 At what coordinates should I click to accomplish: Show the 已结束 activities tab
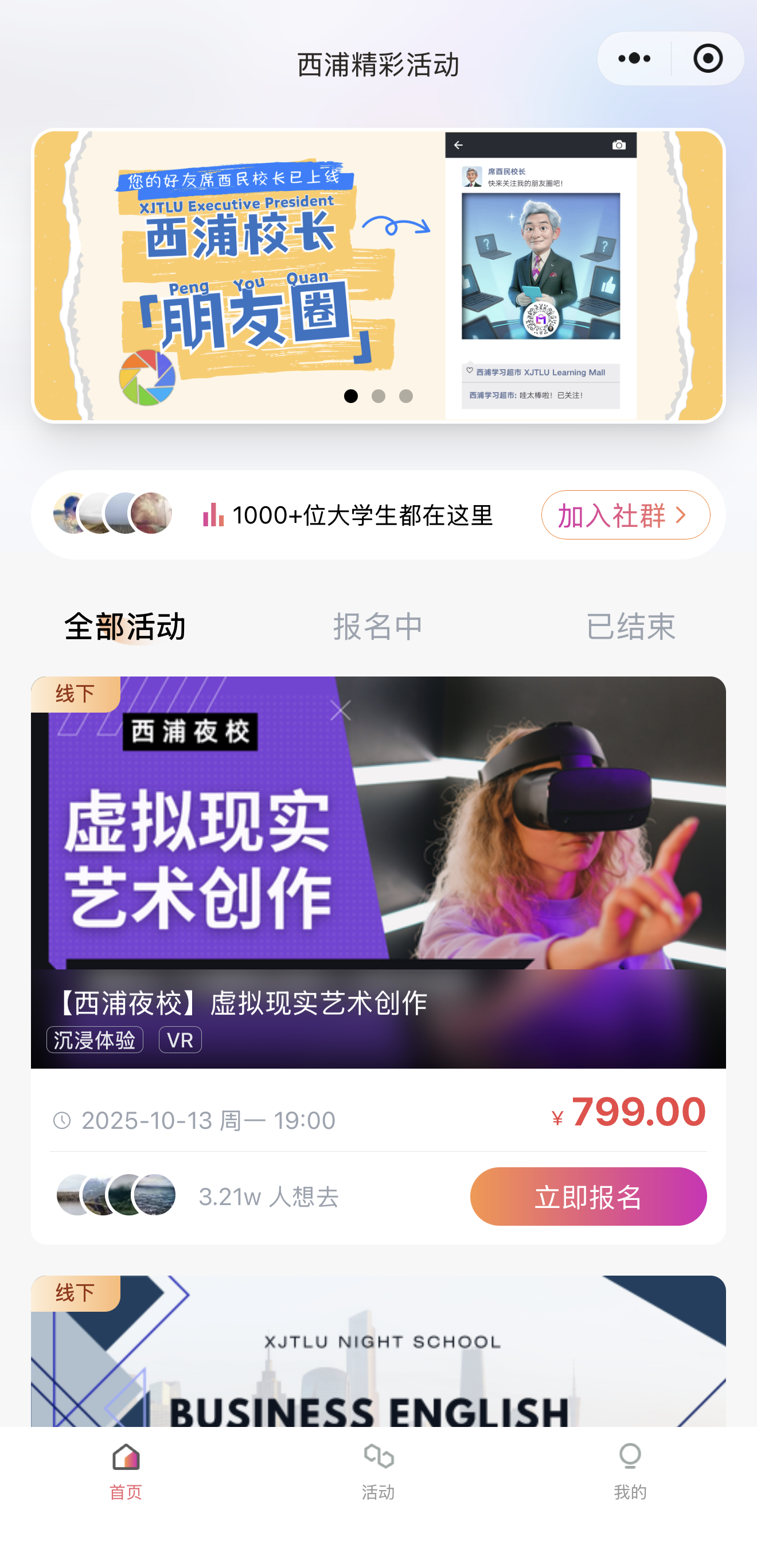pos(630,627)
